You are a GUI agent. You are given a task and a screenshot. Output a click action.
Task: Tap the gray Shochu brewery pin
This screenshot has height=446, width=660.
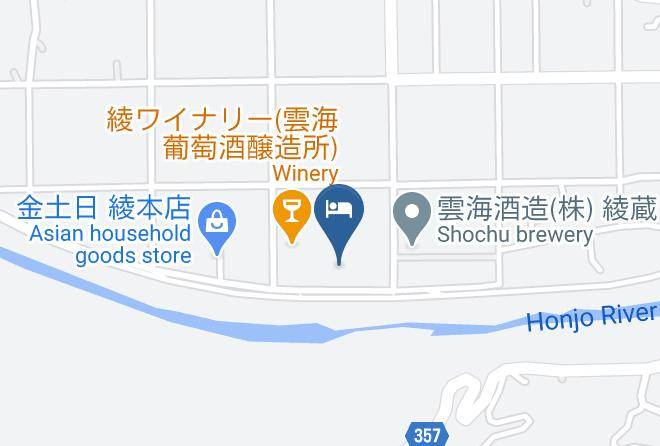point(412,218)
